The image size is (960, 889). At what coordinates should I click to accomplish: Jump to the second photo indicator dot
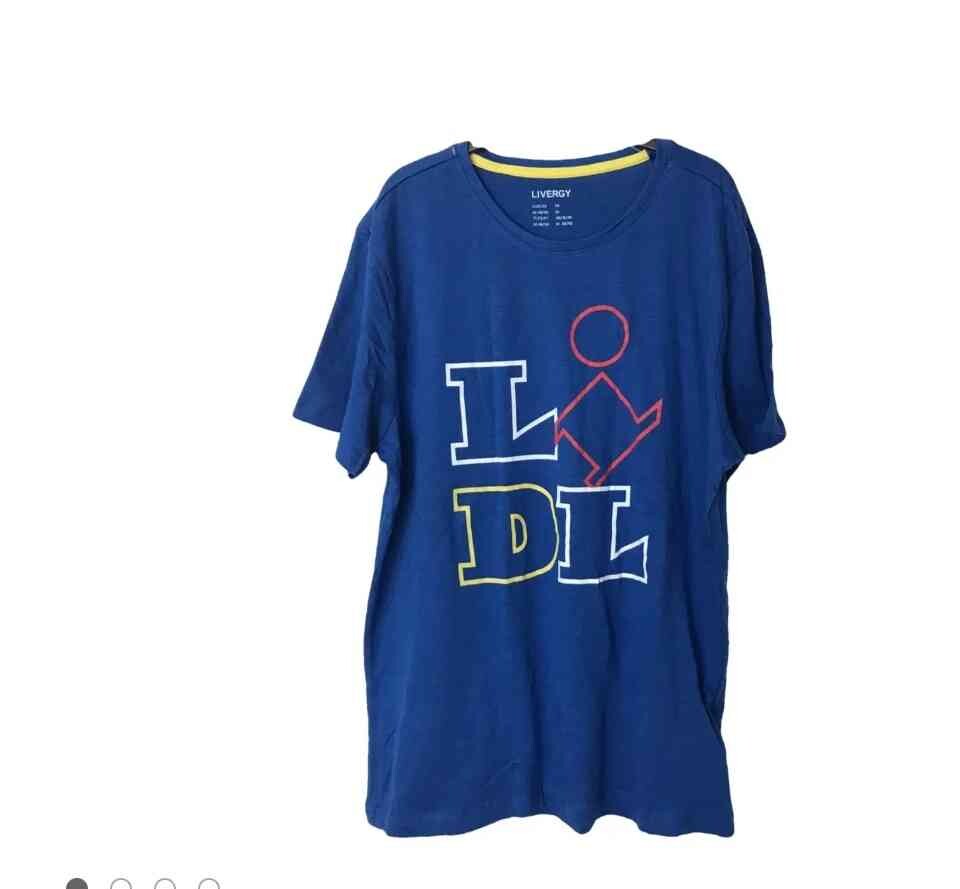point(121,885)
